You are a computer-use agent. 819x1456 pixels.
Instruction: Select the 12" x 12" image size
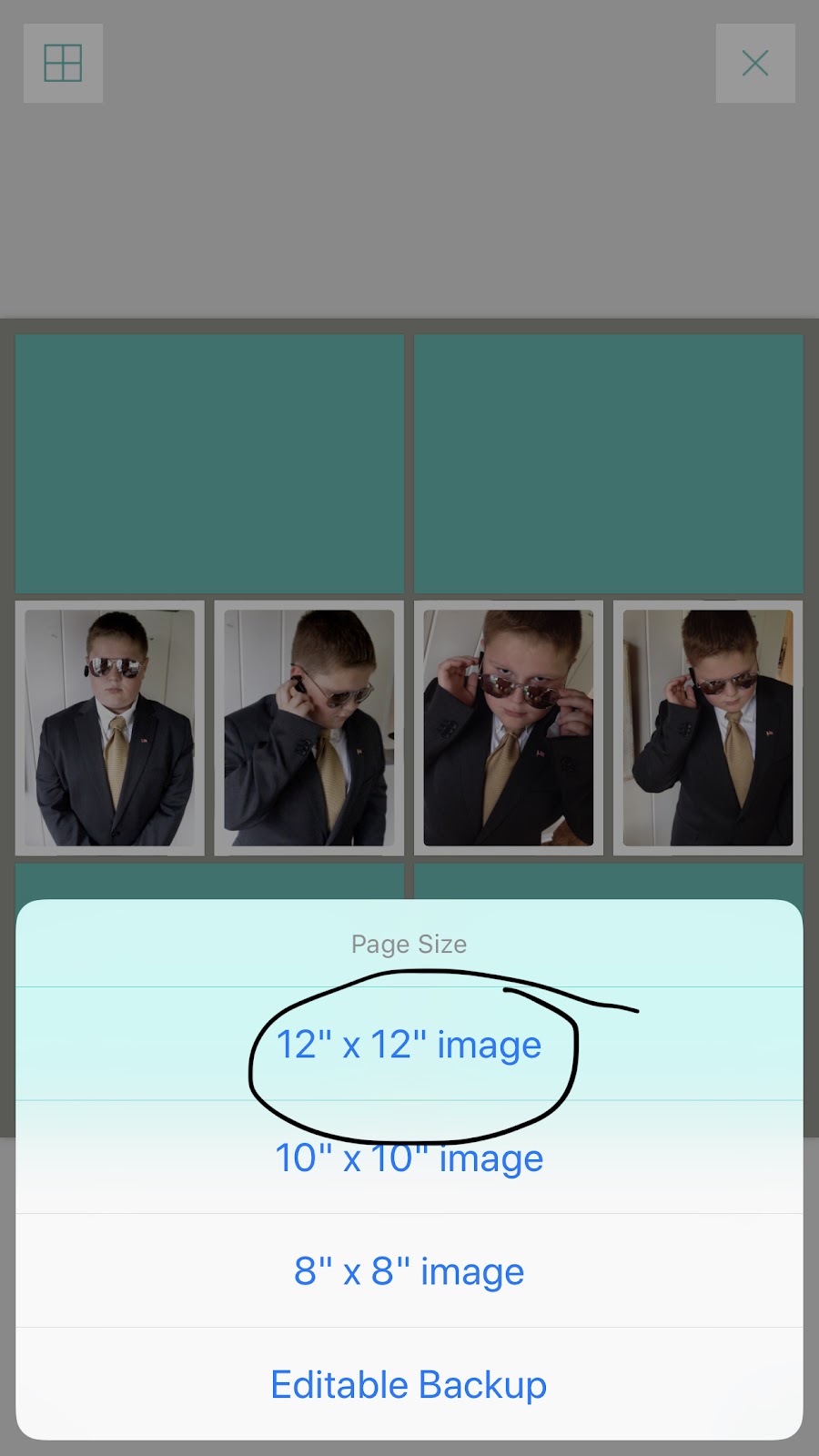pyautogui.click(x=409, y=1045)
